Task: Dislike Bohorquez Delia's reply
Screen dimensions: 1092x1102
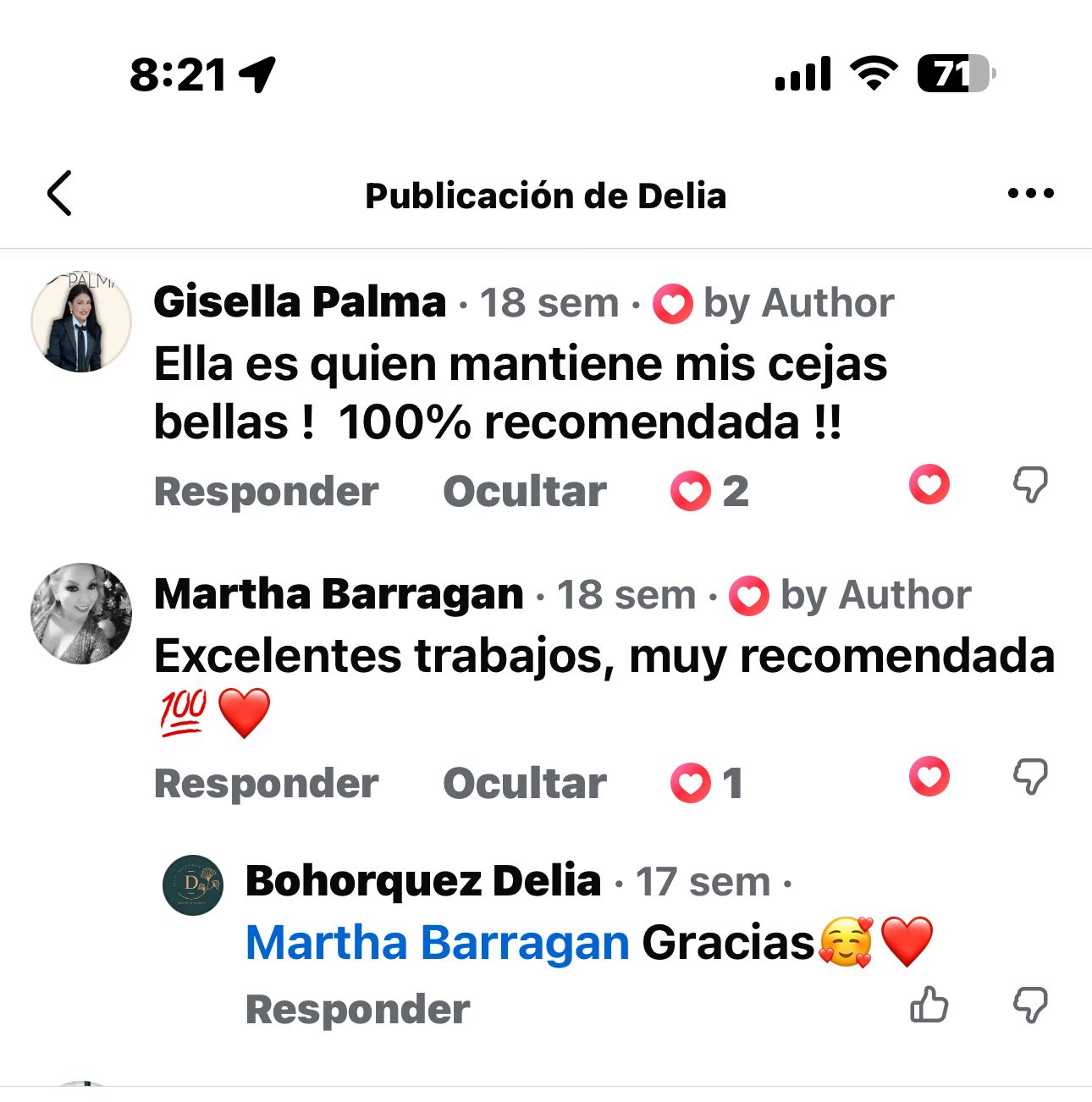Action: (1030, 1006)
